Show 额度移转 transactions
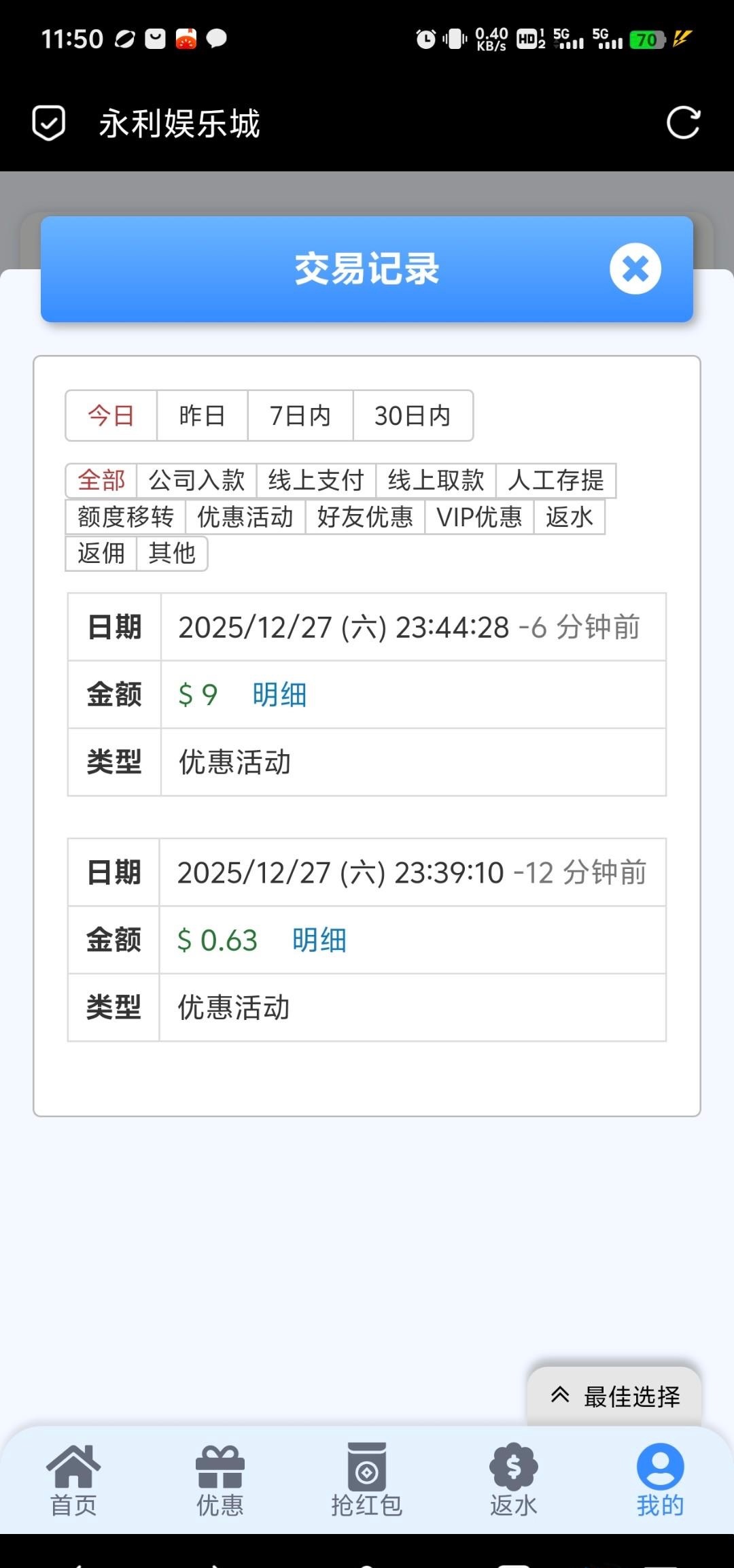 pyautogui.click(x=126, y=517)
